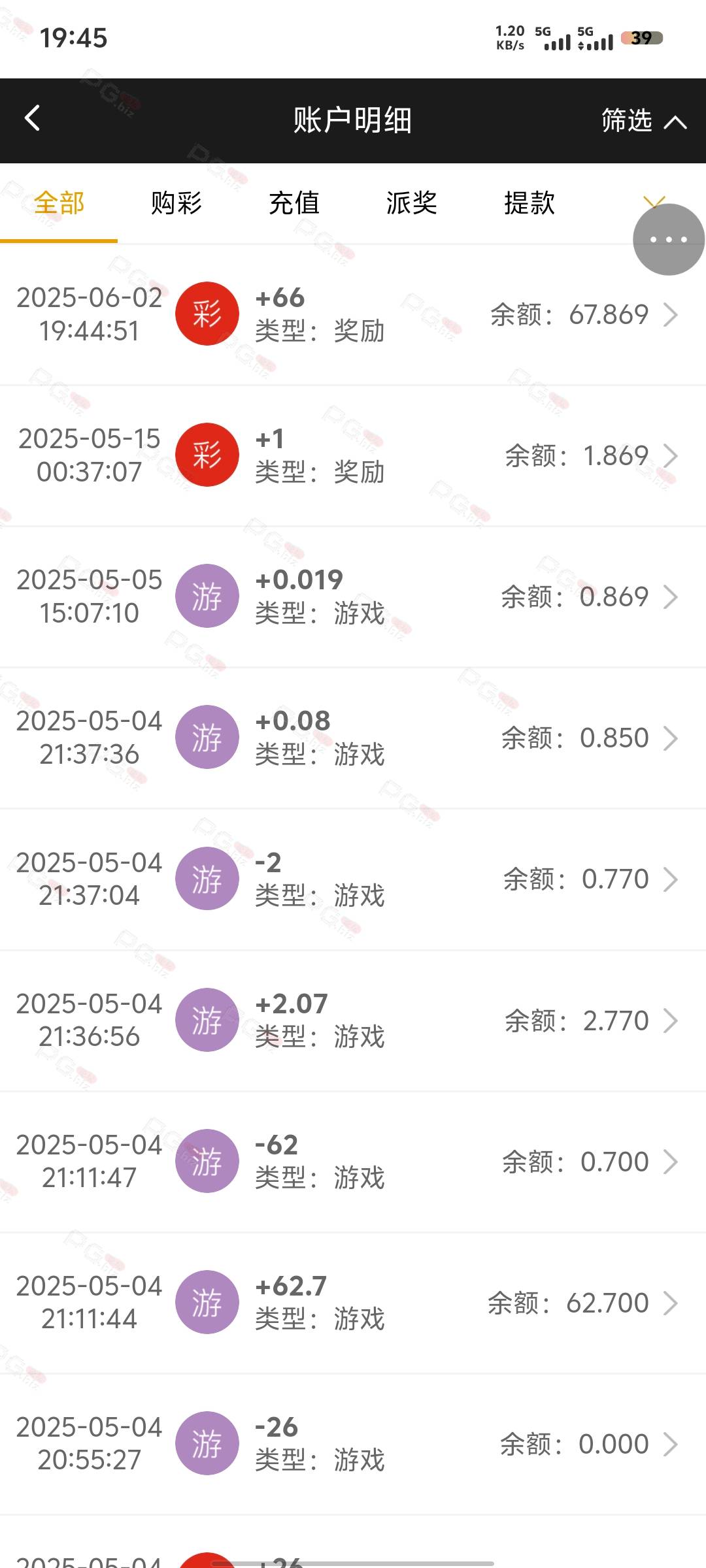
Task: Open the +0.08 游戏 record
Action: point(353,738)
